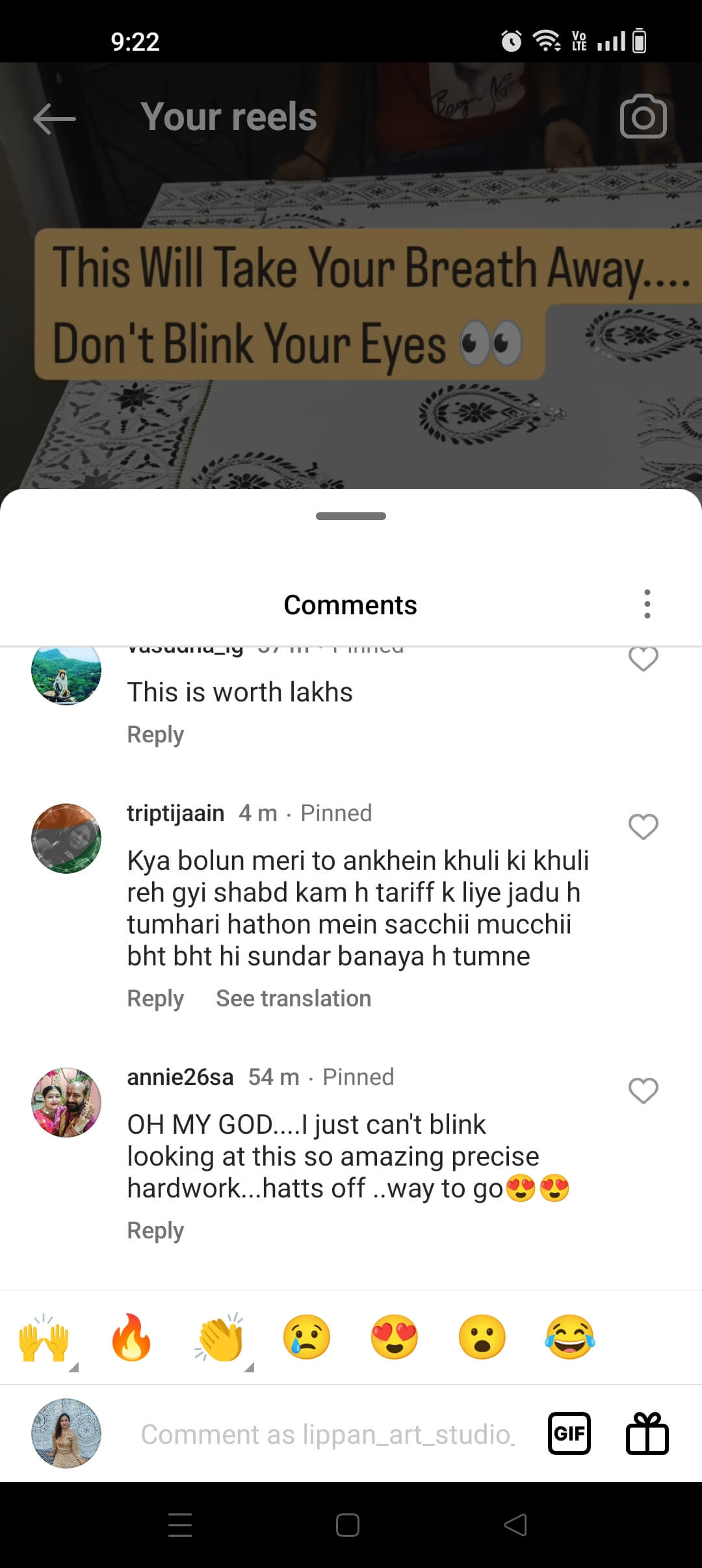Go back from Your reels
This screenshot has width=702, height=1568.
pos(55,118)
